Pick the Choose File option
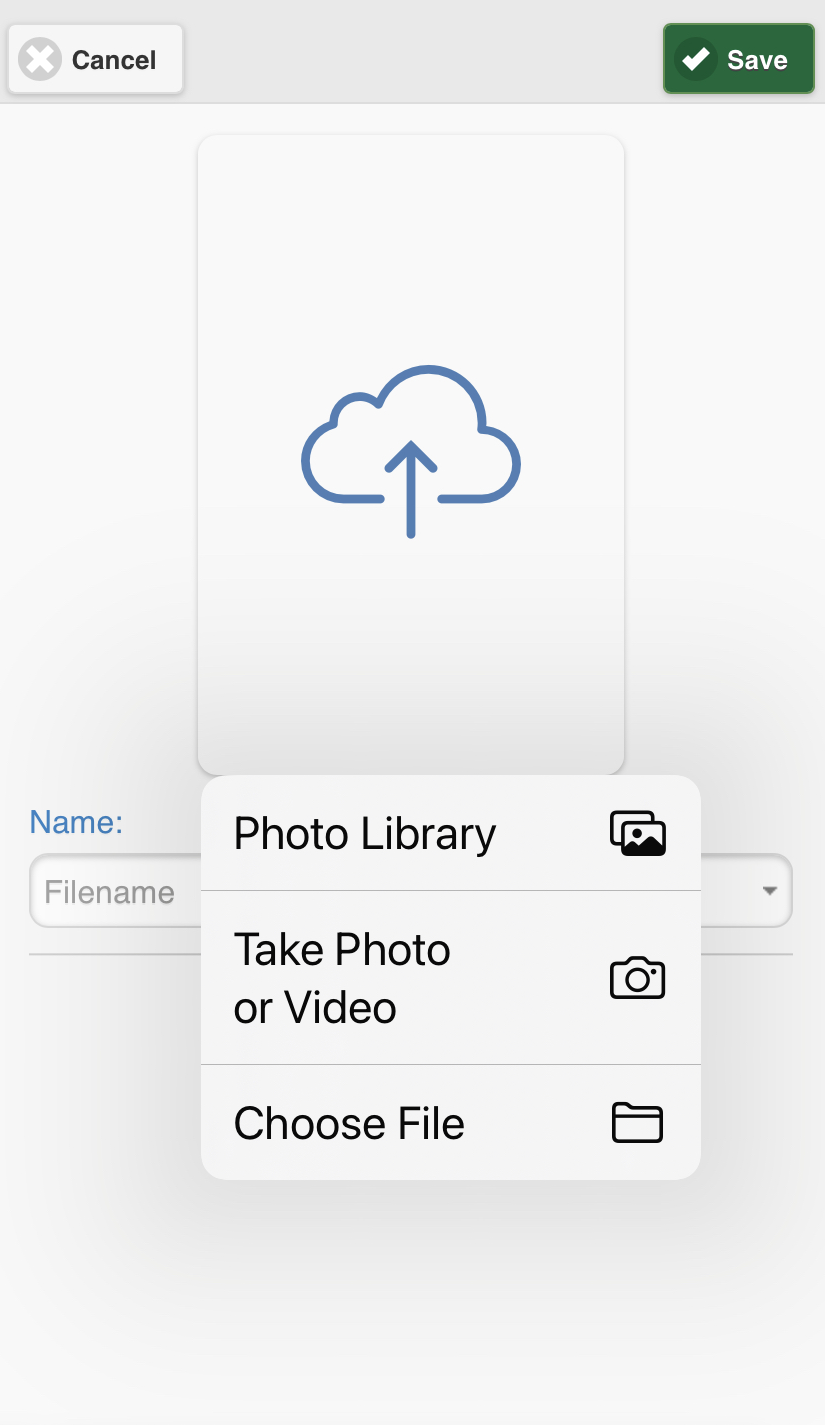 click(x=450, y=1123)
